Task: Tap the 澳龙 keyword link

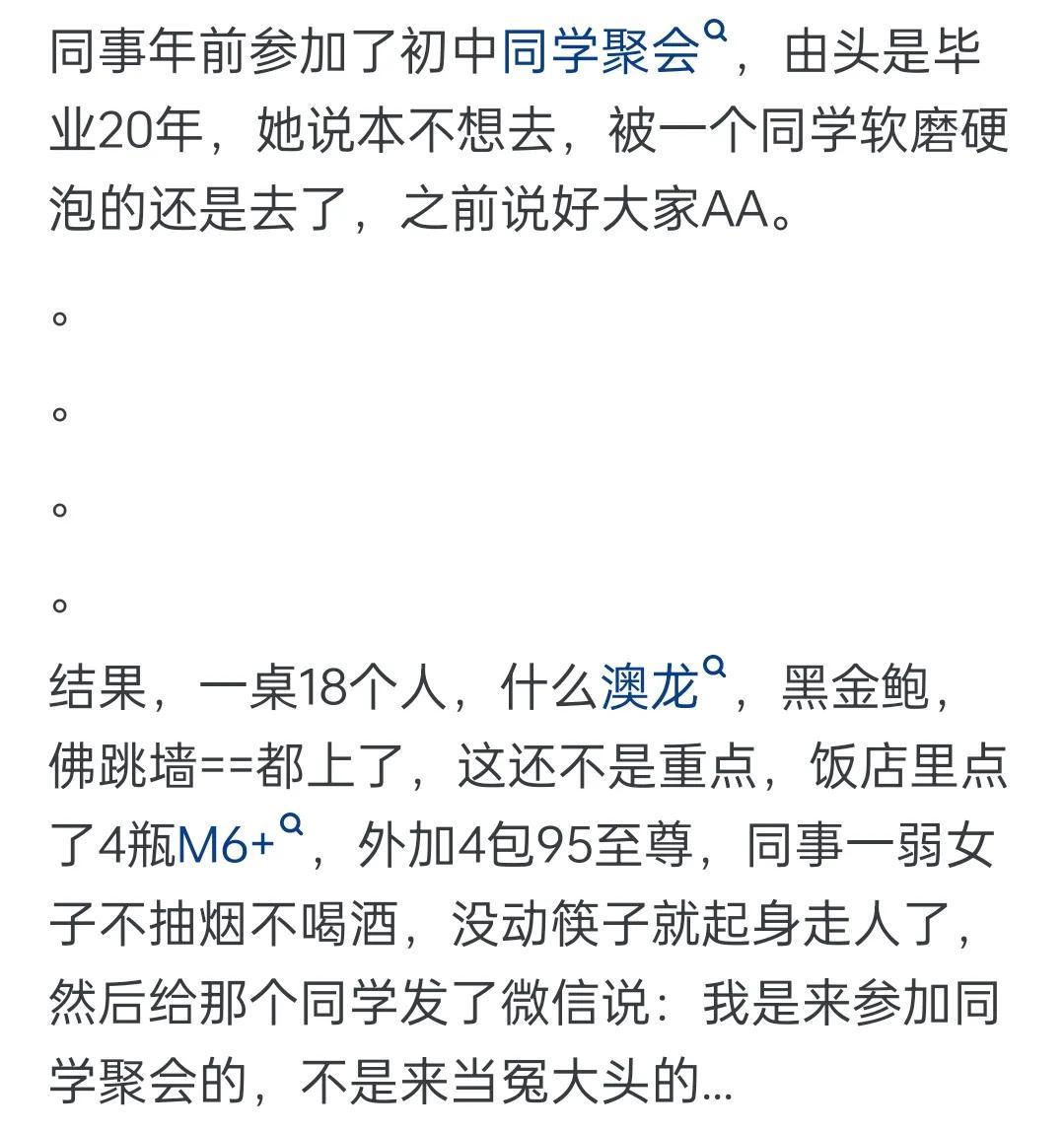Action: (x=650, y=687)
